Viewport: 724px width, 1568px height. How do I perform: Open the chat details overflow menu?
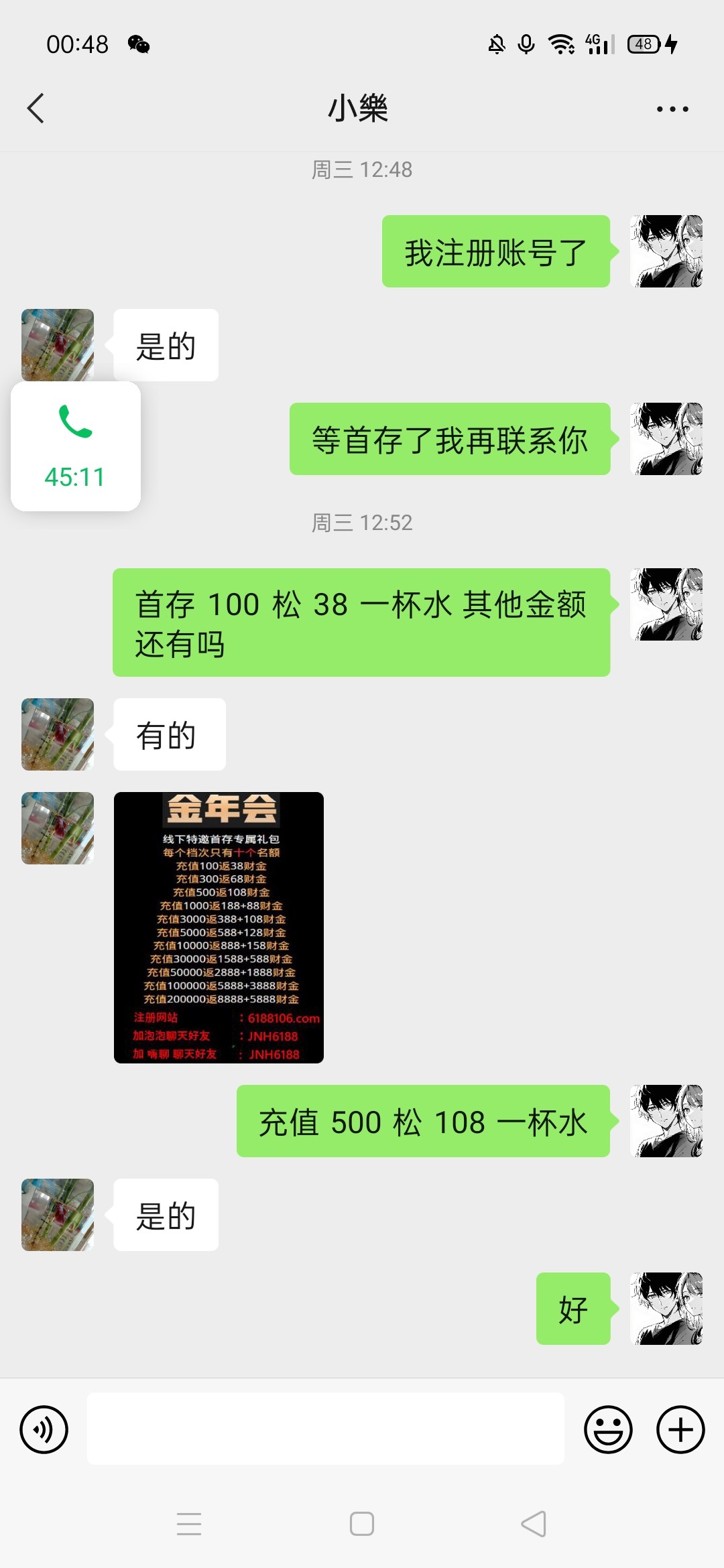pos(672,109)
